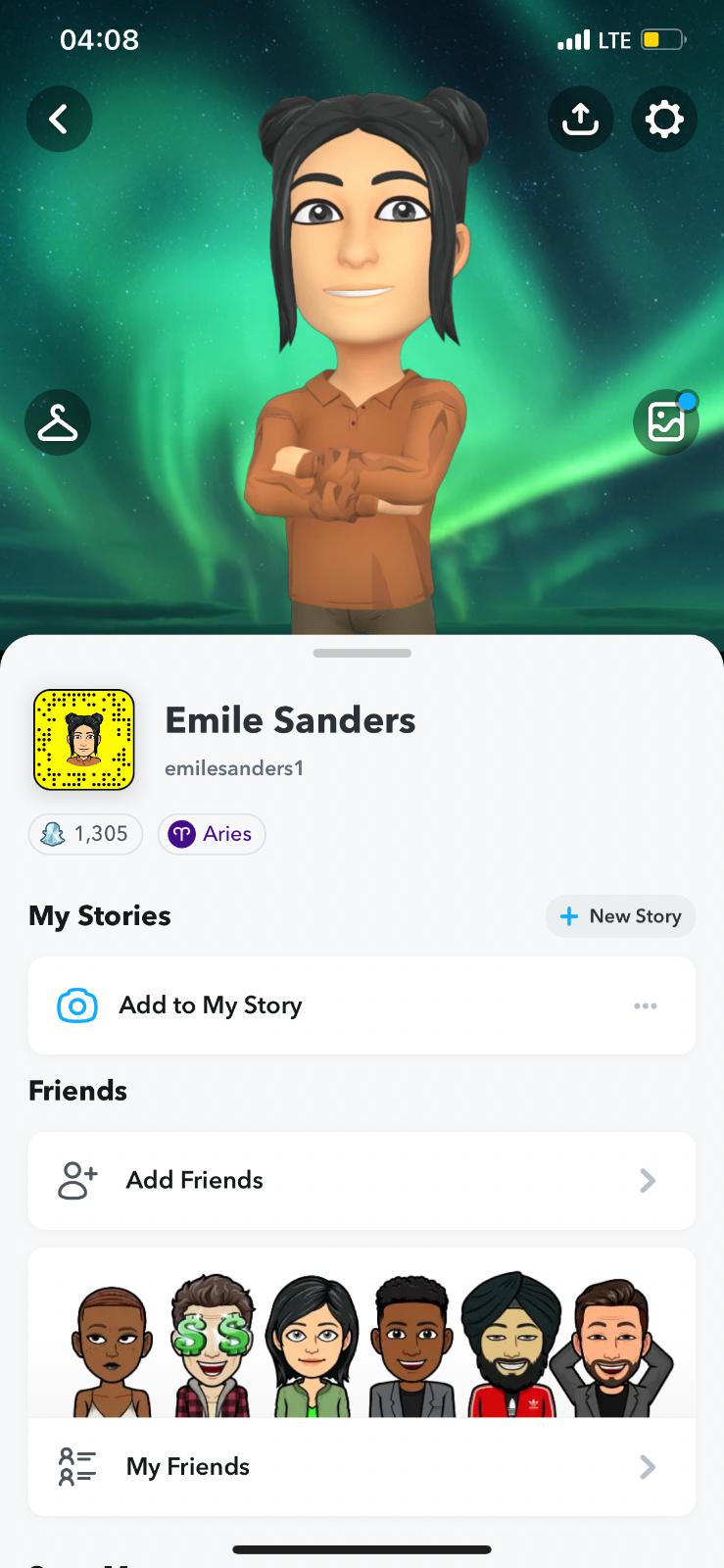
Task: Create a New Story
Action: tap(620, 916)
